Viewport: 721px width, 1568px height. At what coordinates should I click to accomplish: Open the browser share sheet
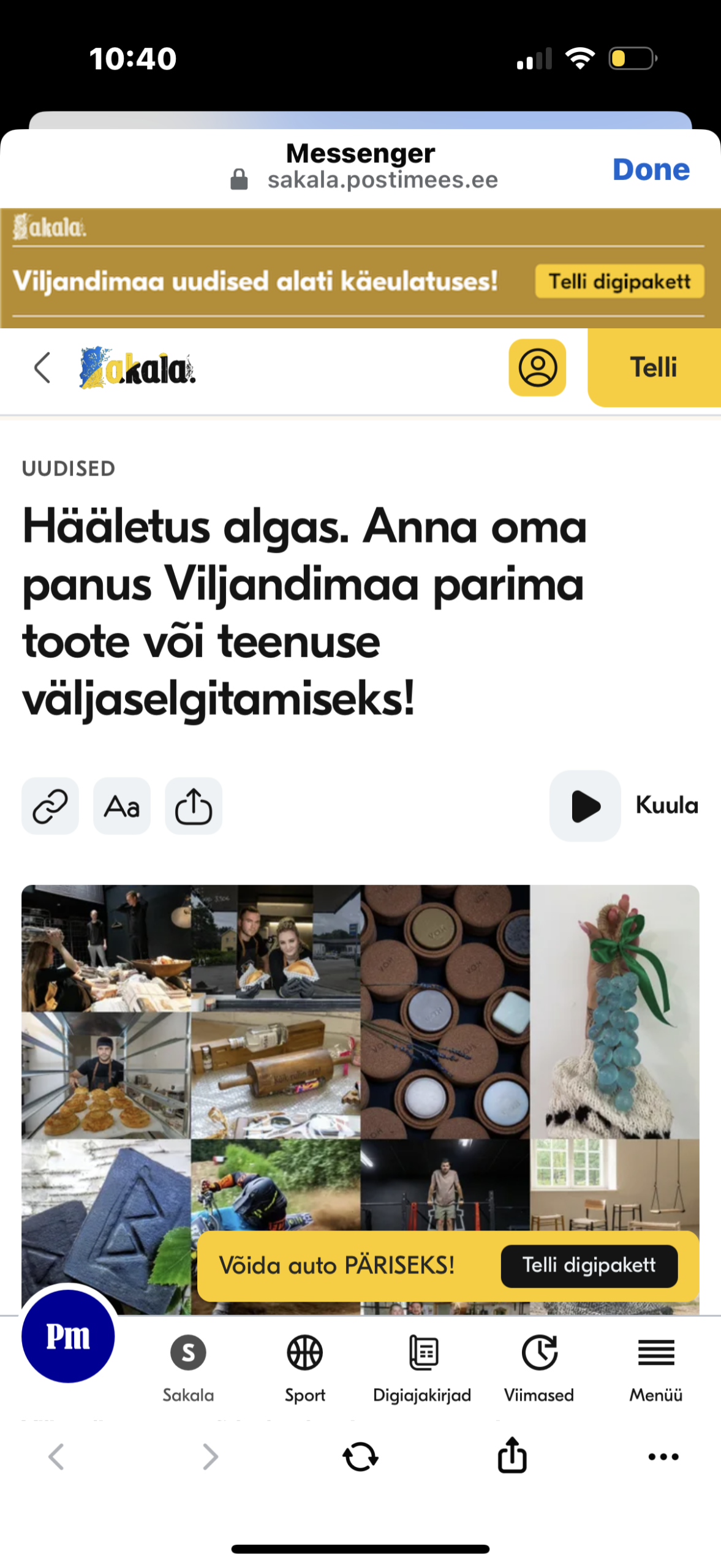512,1455
